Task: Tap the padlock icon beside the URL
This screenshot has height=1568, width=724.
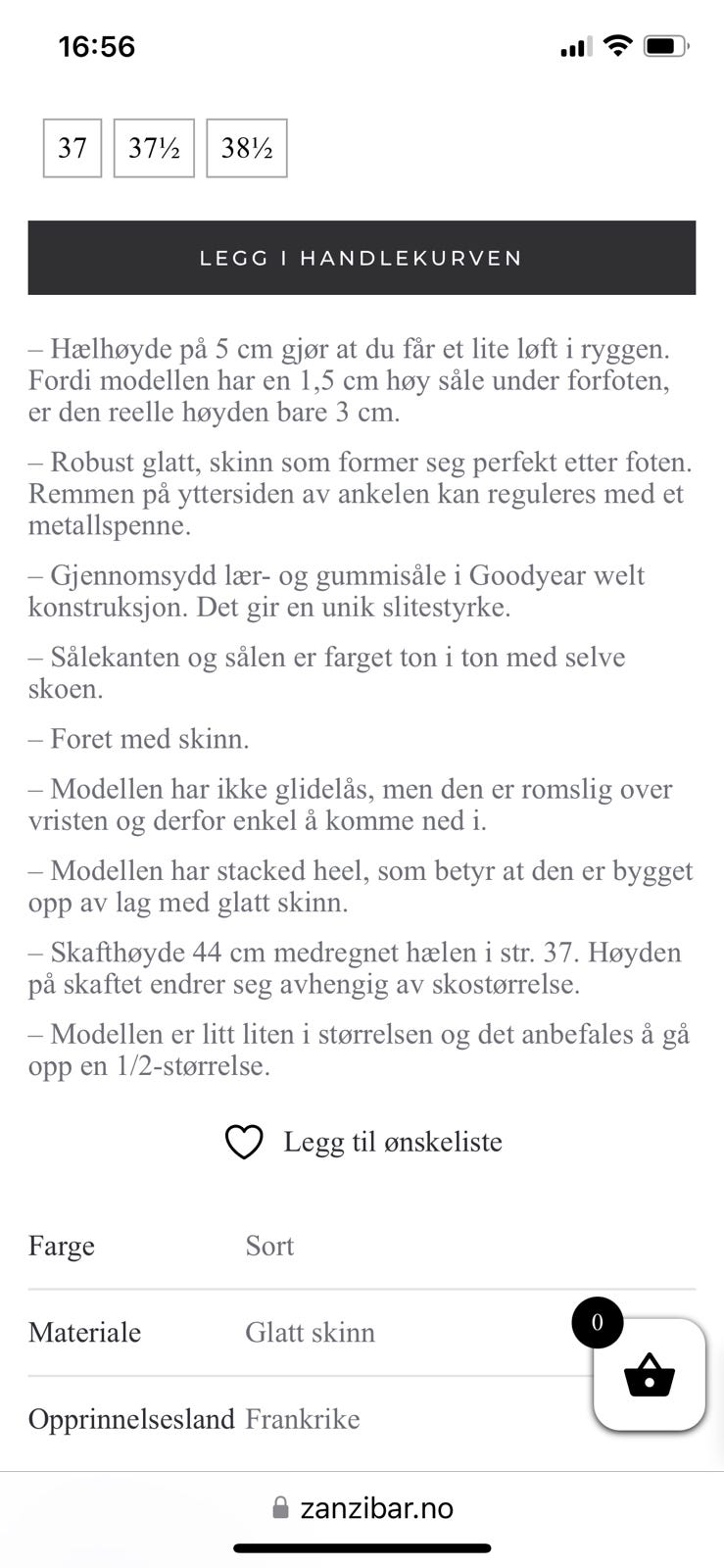Action: (280, 1506)
